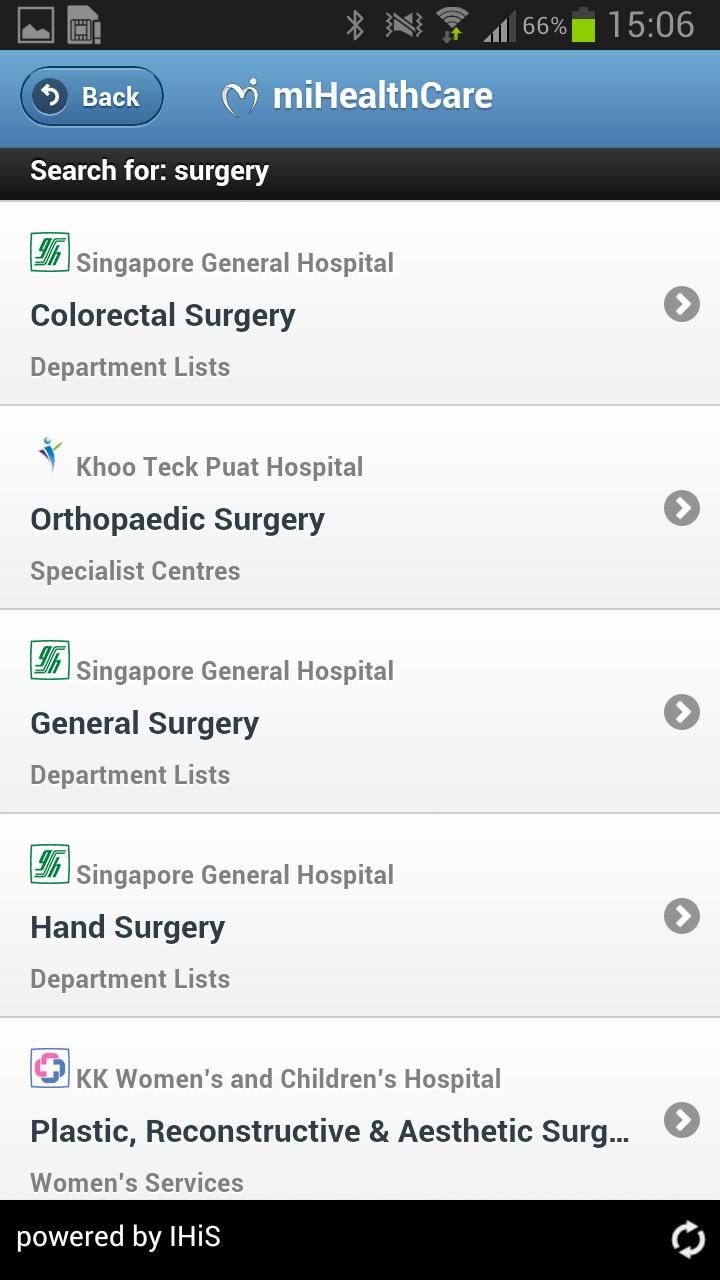Tap the Search for: surgery bar
Viewport: 720px width, 1280px height.
coord(360,171)
